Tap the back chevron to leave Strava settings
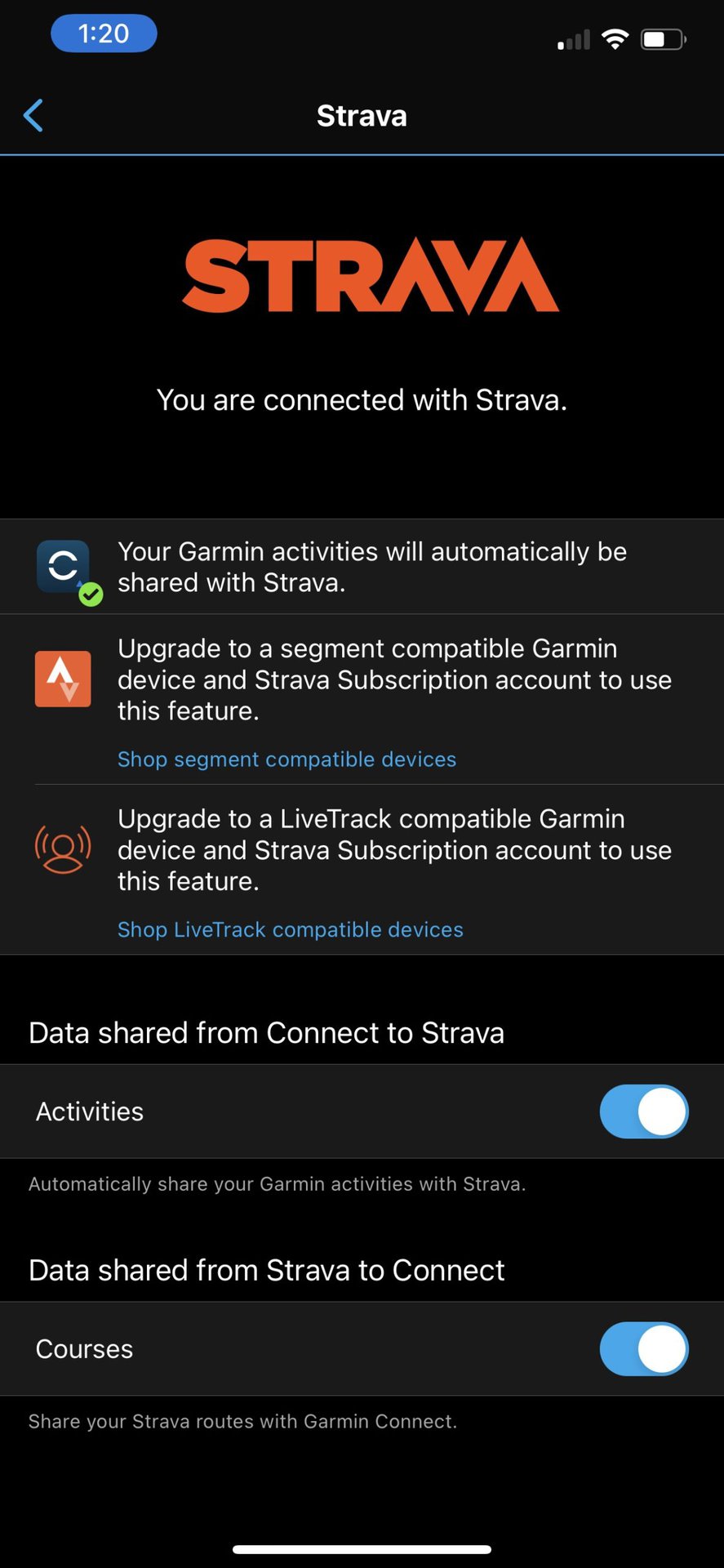The height and width of the screenshot is (1568, 724). coord(33,115)
